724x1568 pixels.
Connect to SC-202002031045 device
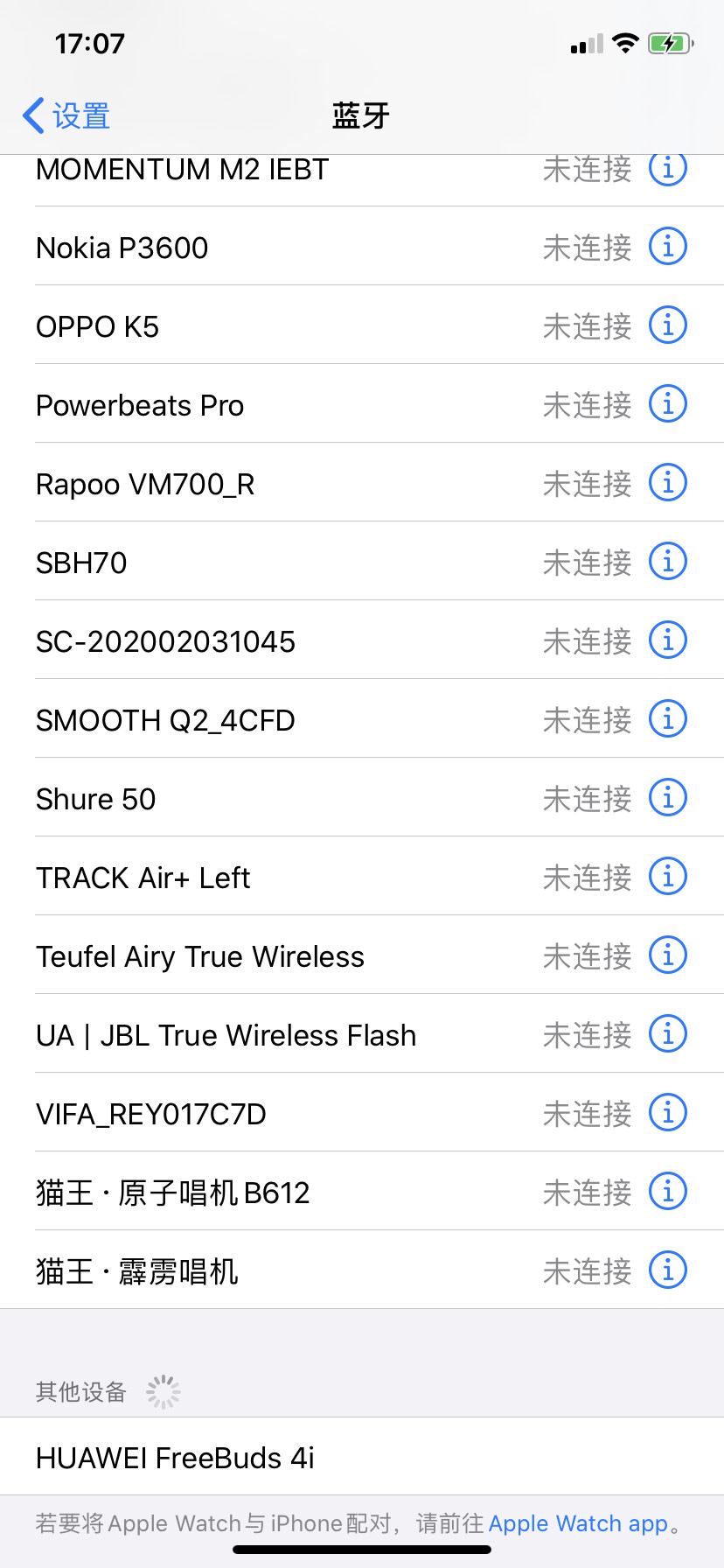coord(262,640)
